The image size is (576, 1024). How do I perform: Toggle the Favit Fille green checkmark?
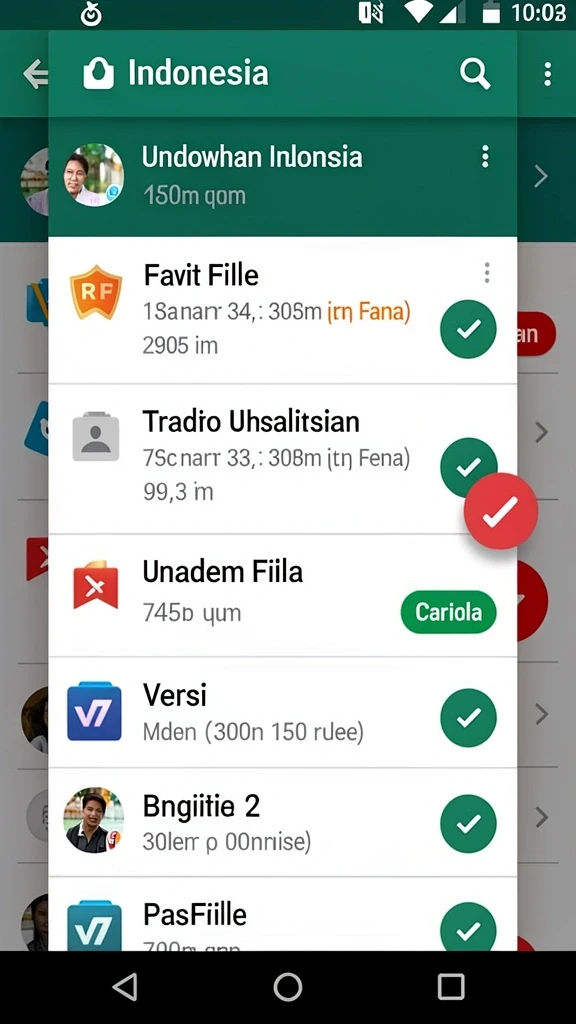468,329
